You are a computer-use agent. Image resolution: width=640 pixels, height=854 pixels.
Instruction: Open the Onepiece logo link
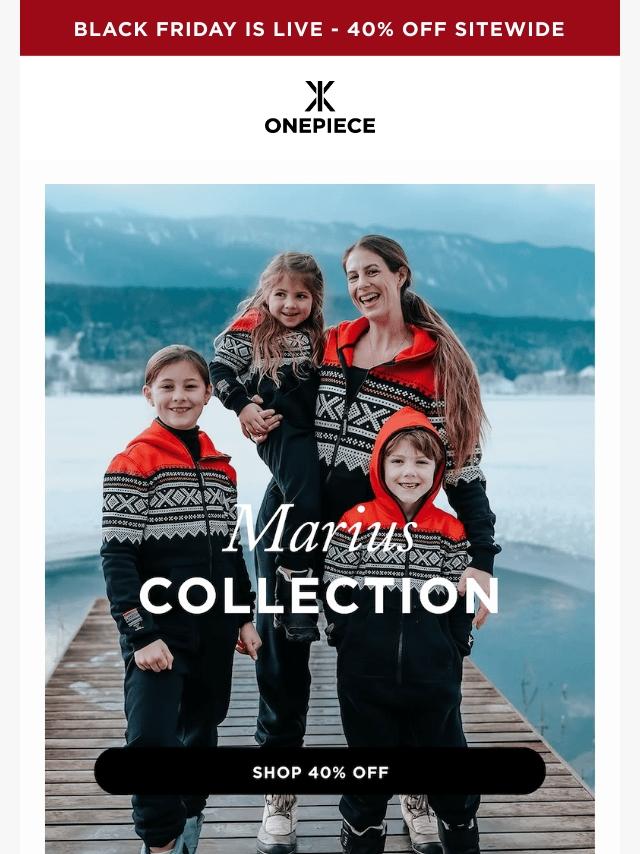pos(320,108)
